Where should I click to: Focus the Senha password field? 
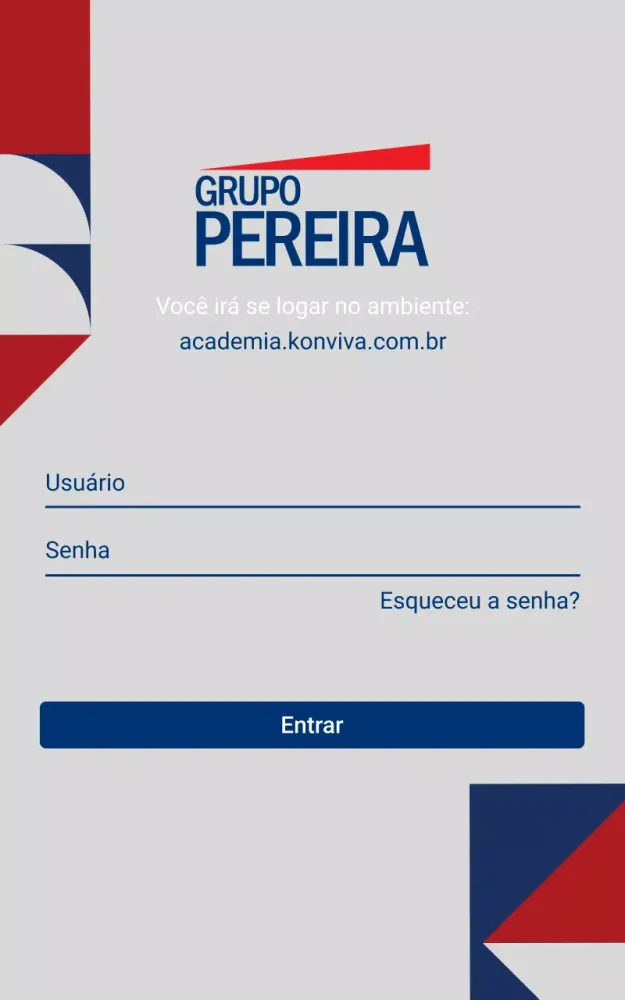click(312, 551)
